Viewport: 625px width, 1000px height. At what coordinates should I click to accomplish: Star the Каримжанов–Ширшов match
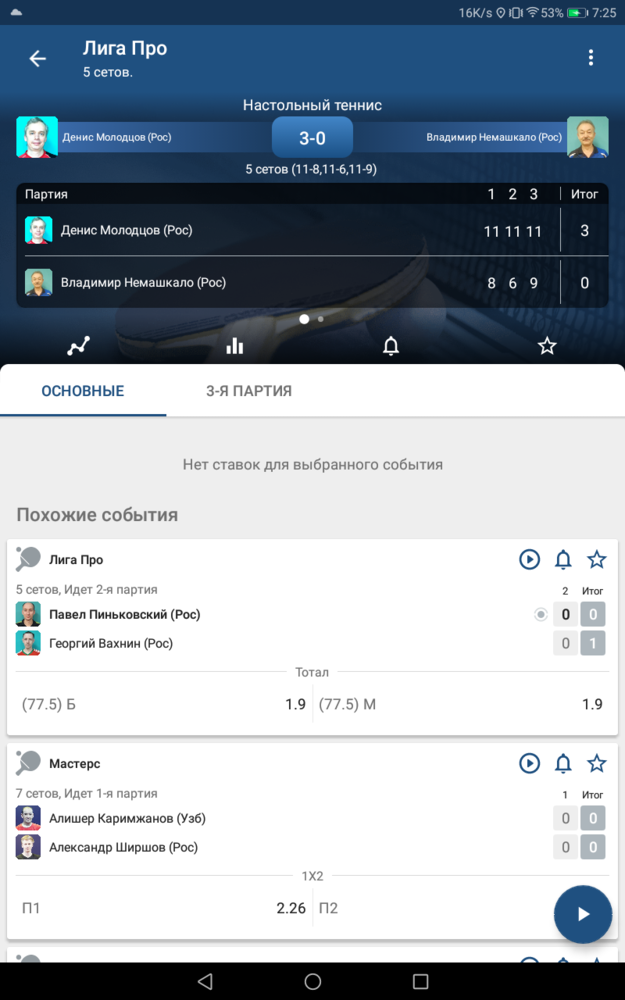[x=596, y=763]
